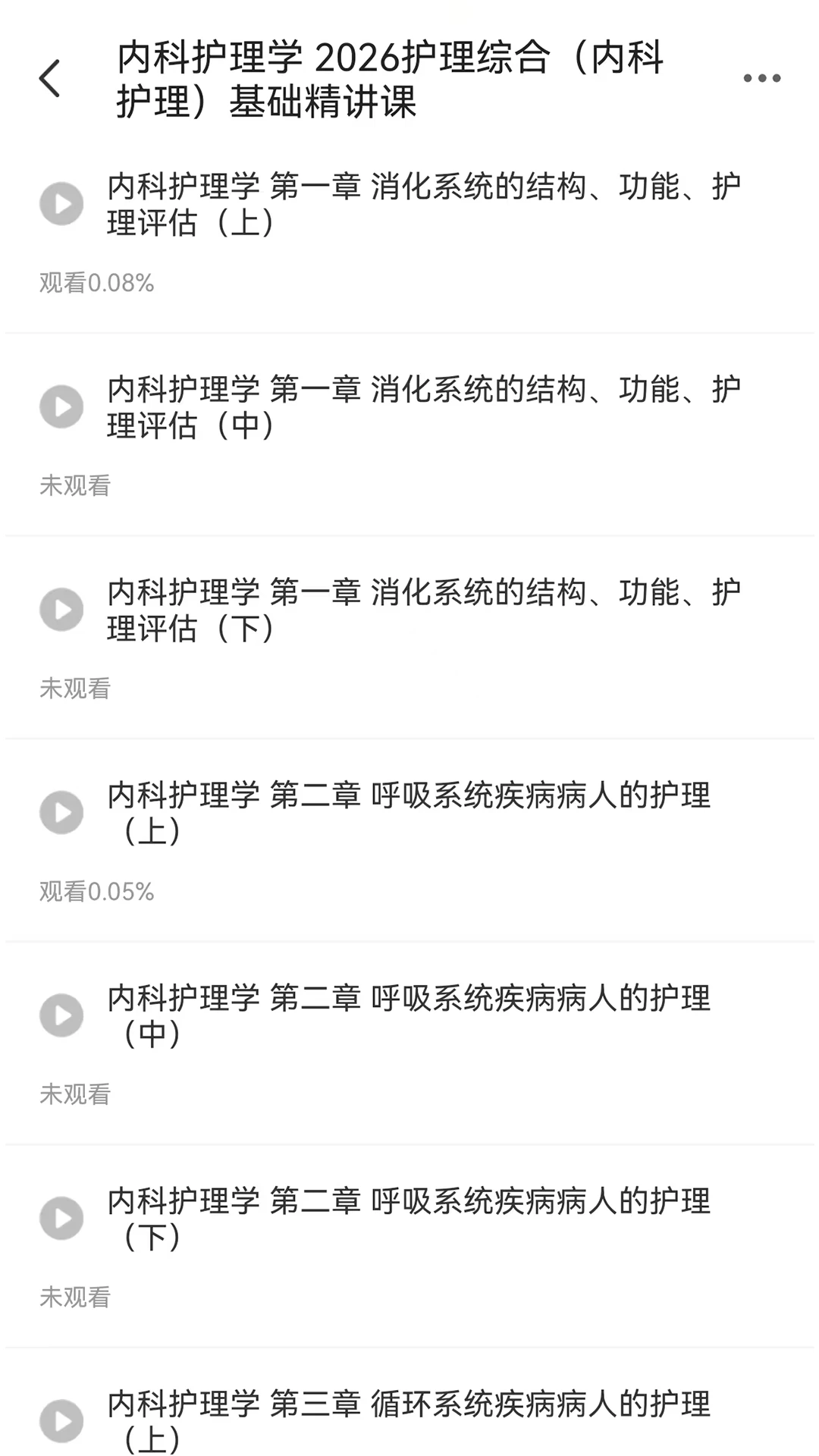Play 第二章 呼吸系统疾病 (下) video

(61, 1219)
